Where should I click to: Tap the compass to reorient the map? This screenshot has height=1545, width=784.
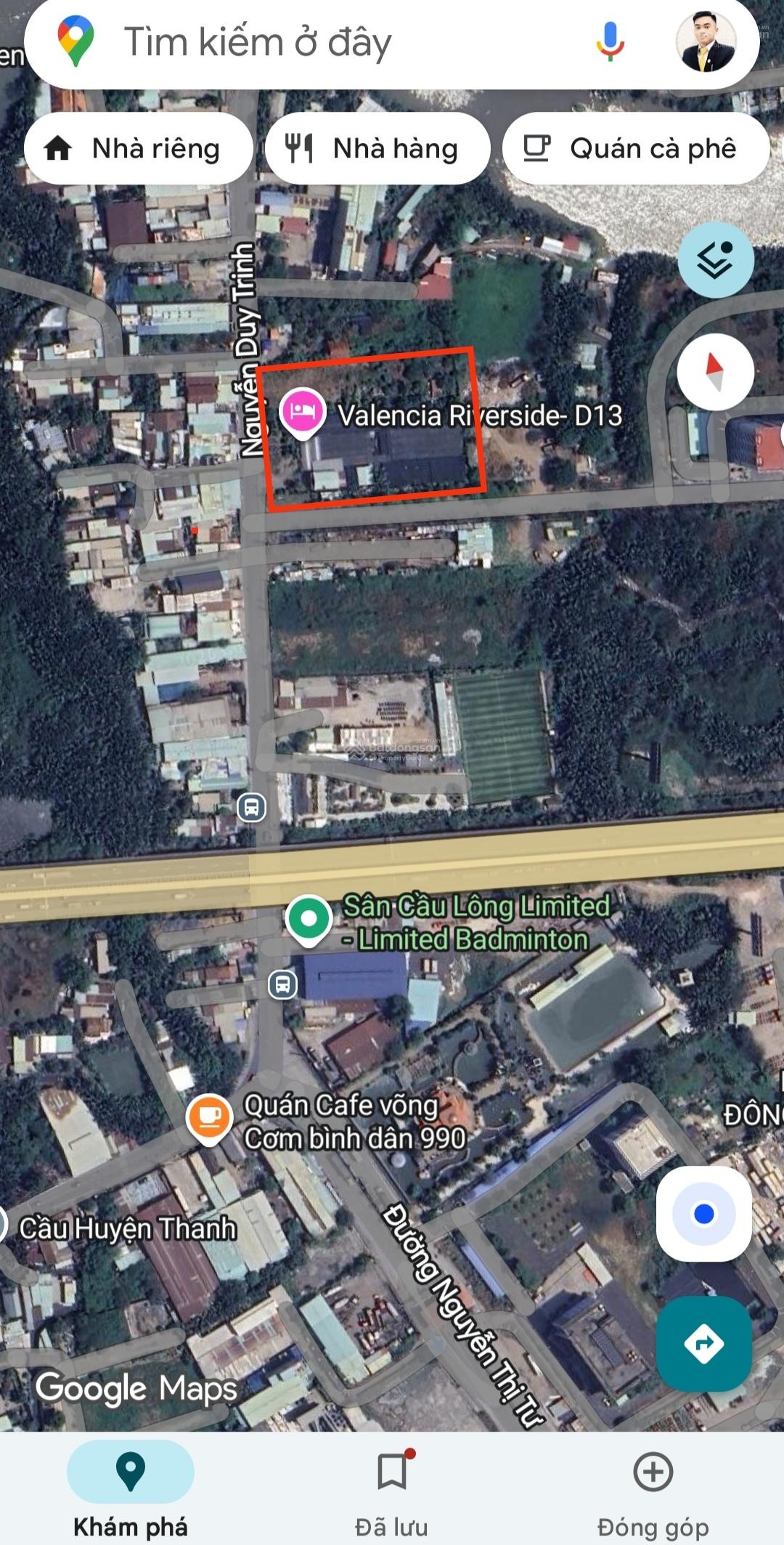click(715, 371)
